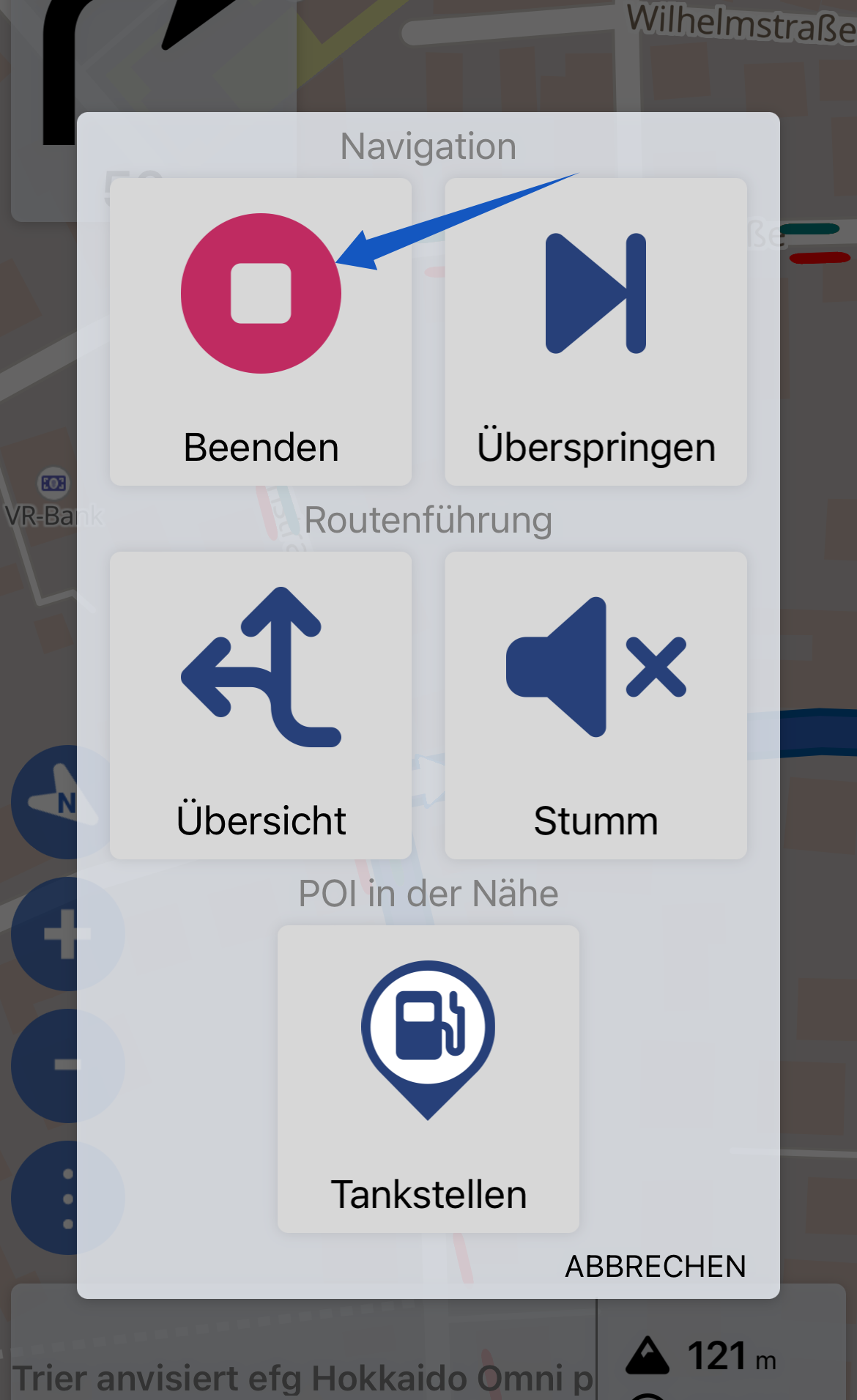Stop navigation with Beenden
The height and width of the screenshot is (1400, 857).
[261, 332]
